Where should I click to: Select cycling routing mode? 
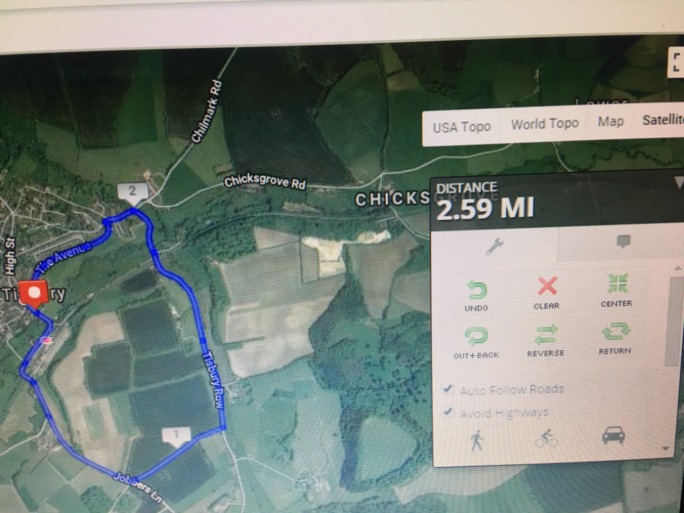[546, 438]
